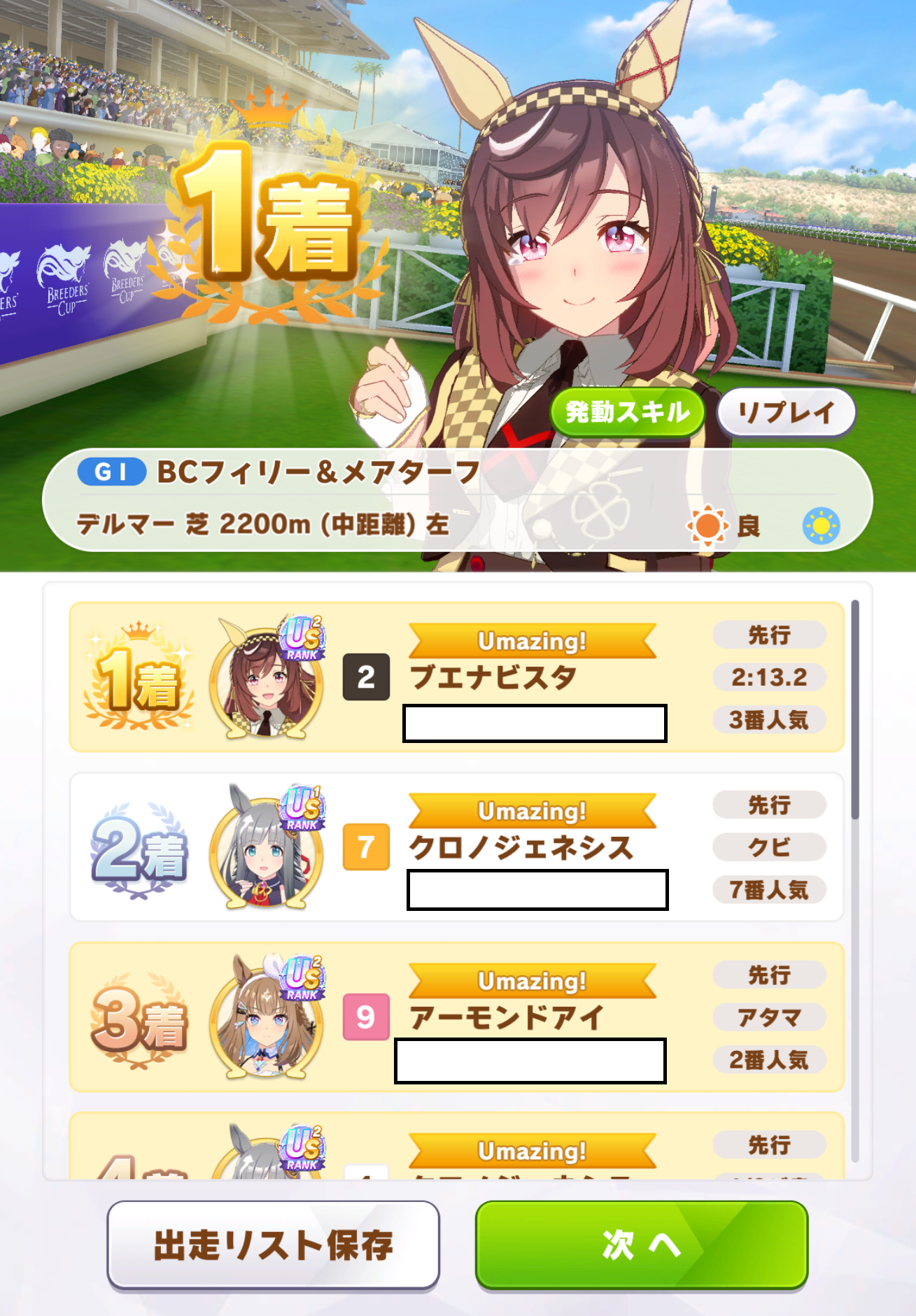The height and width of the screenshot is (1316, 916).
Task: Watch the race リプレイ
Action: pos(786,412)
